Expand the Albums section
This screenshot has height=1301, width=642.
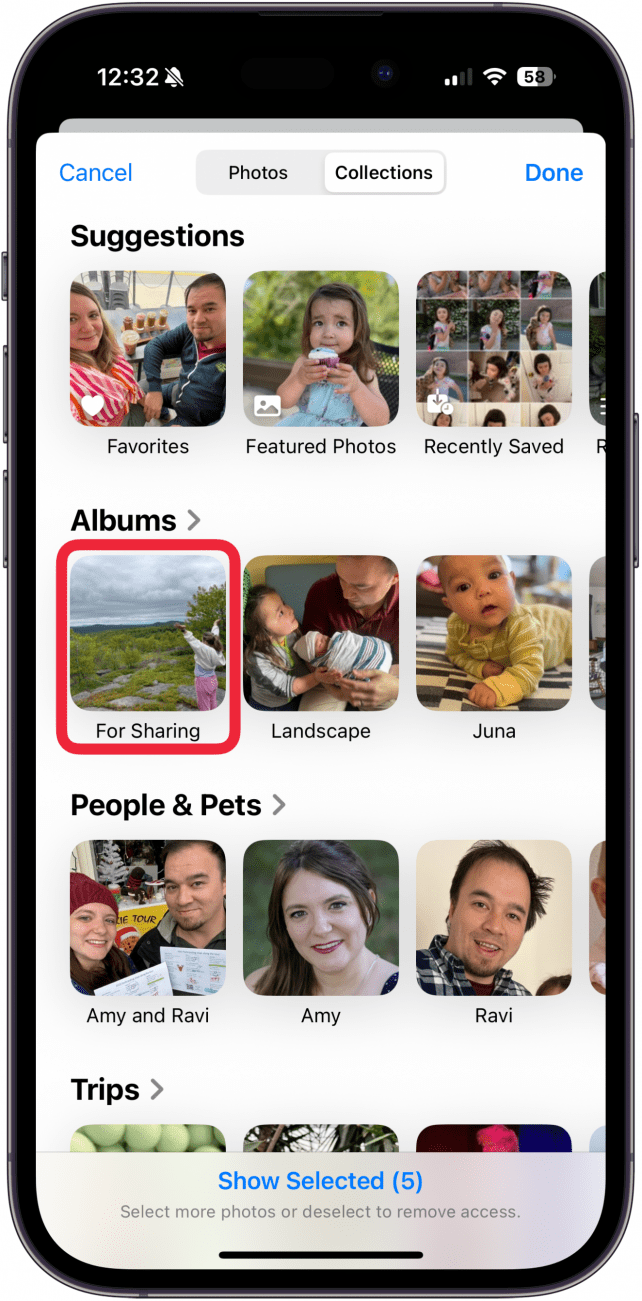tap(136, 520)
